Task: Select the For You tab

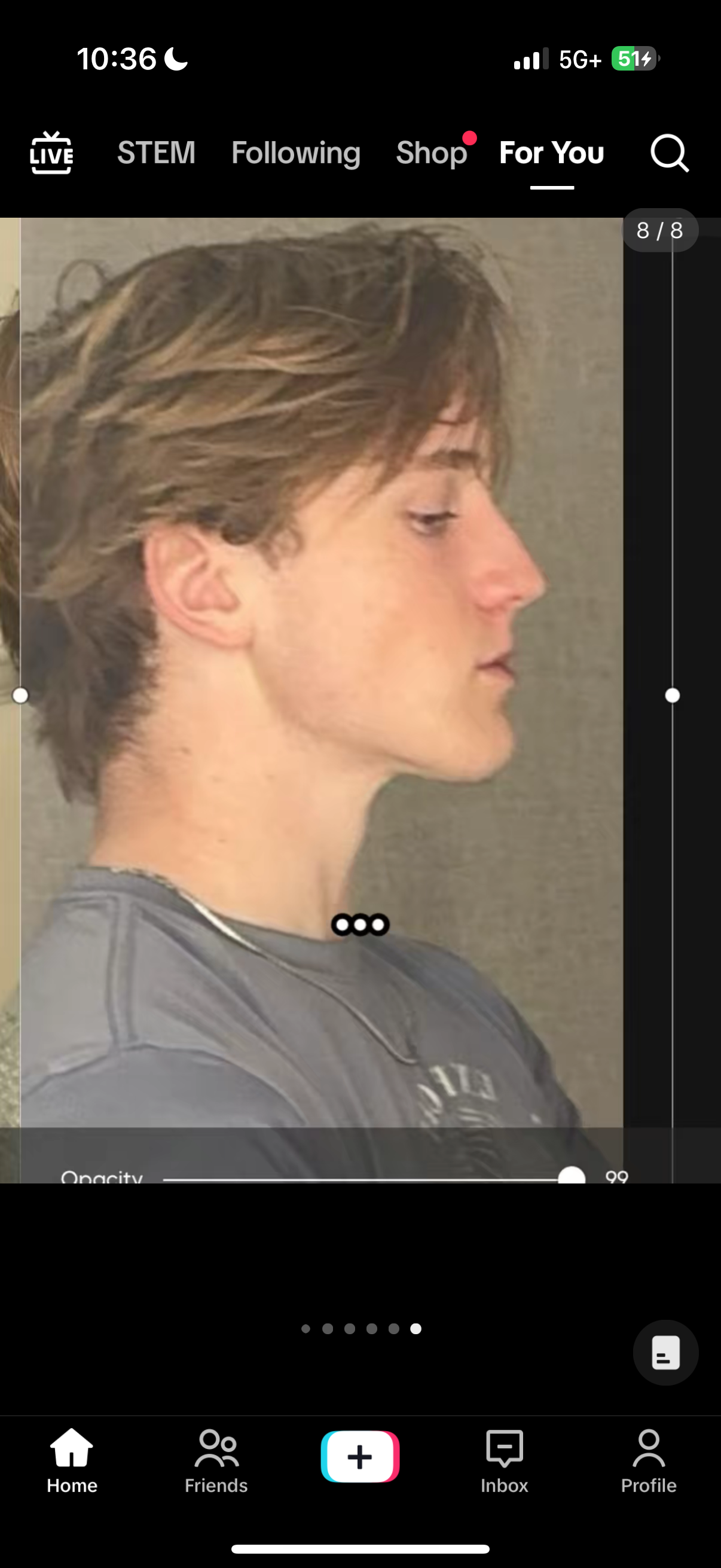Action: [551, 152]
